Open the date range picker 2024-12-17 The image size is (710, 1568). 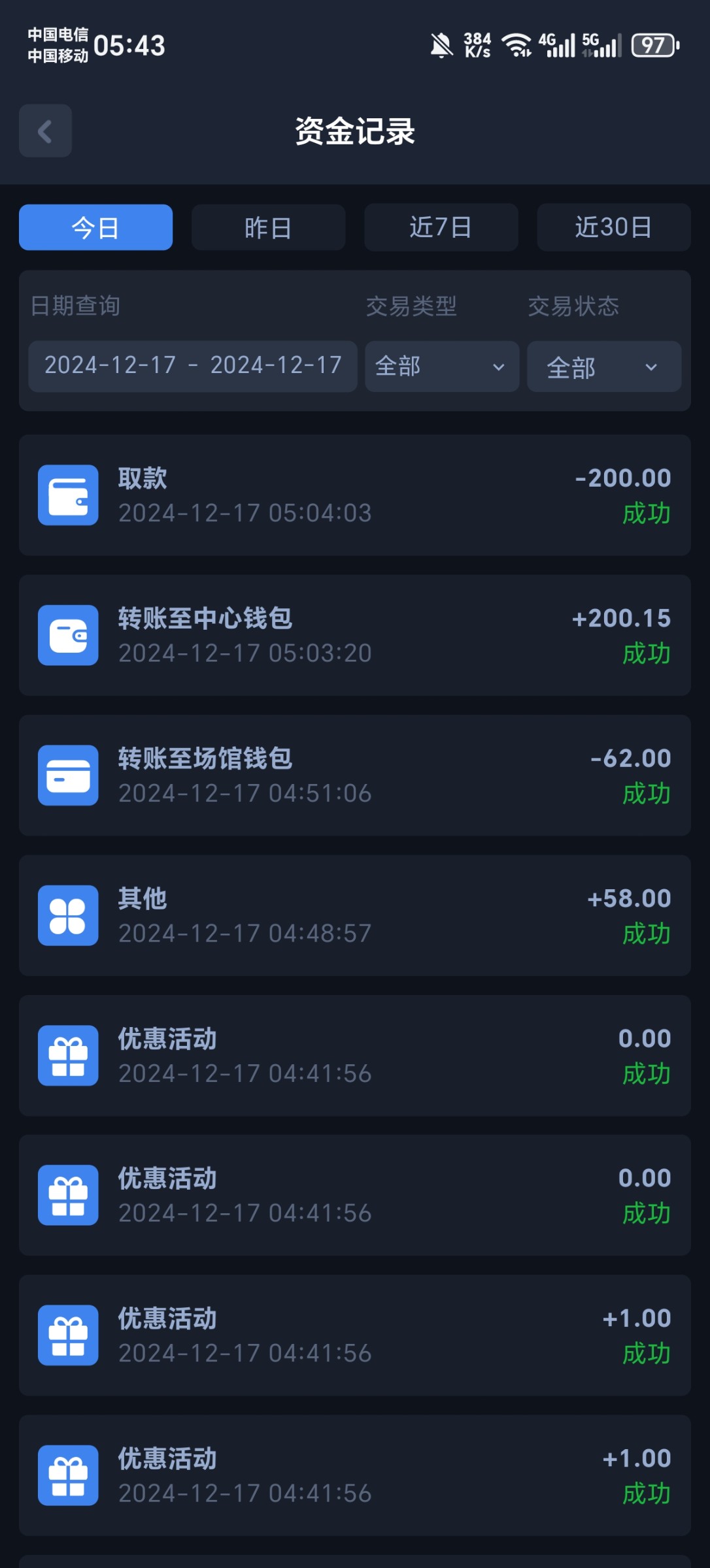[x=193, y=366]
